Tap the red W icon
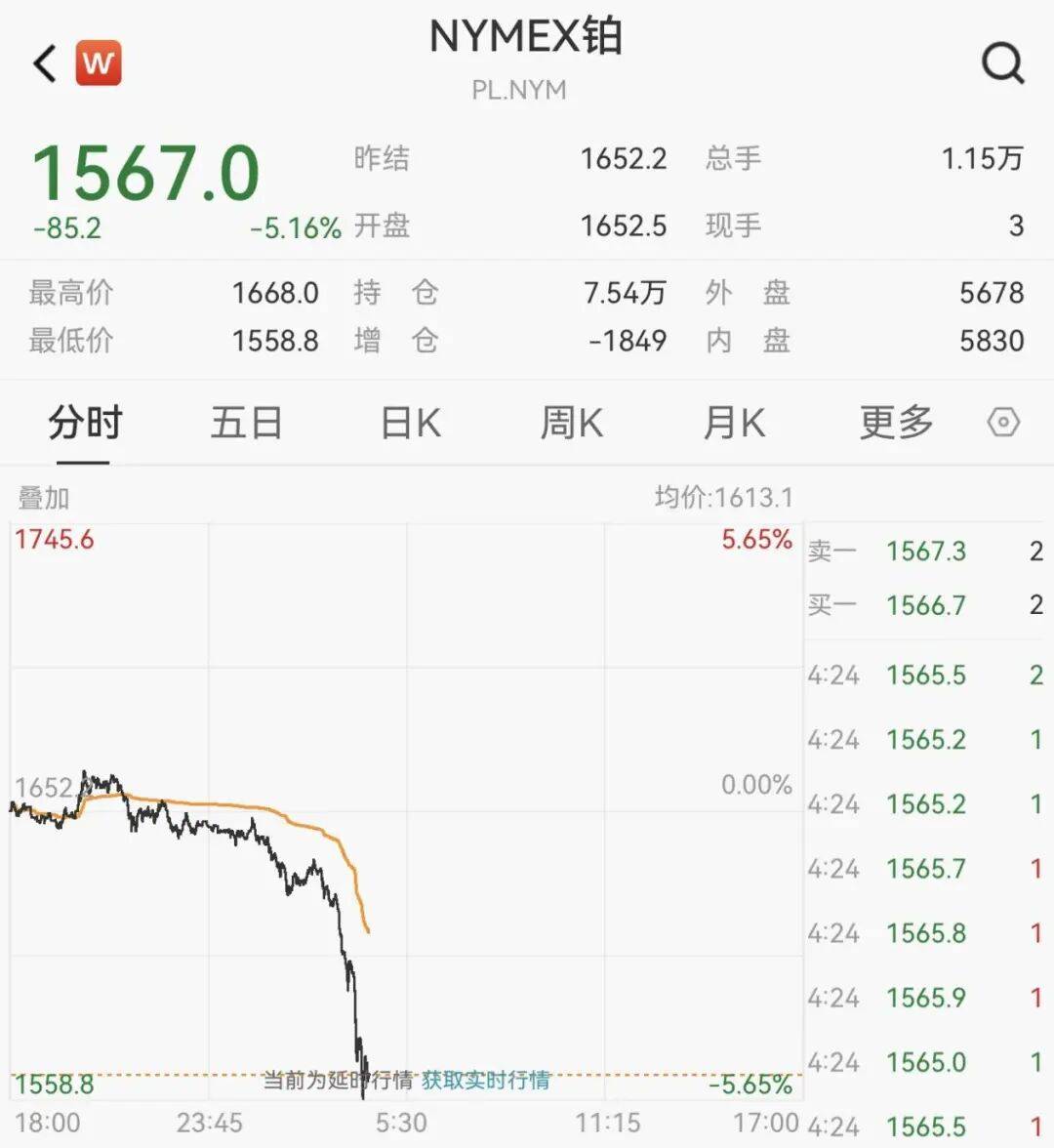Viewport: 1054px width, 1148px height. [99, 63]
